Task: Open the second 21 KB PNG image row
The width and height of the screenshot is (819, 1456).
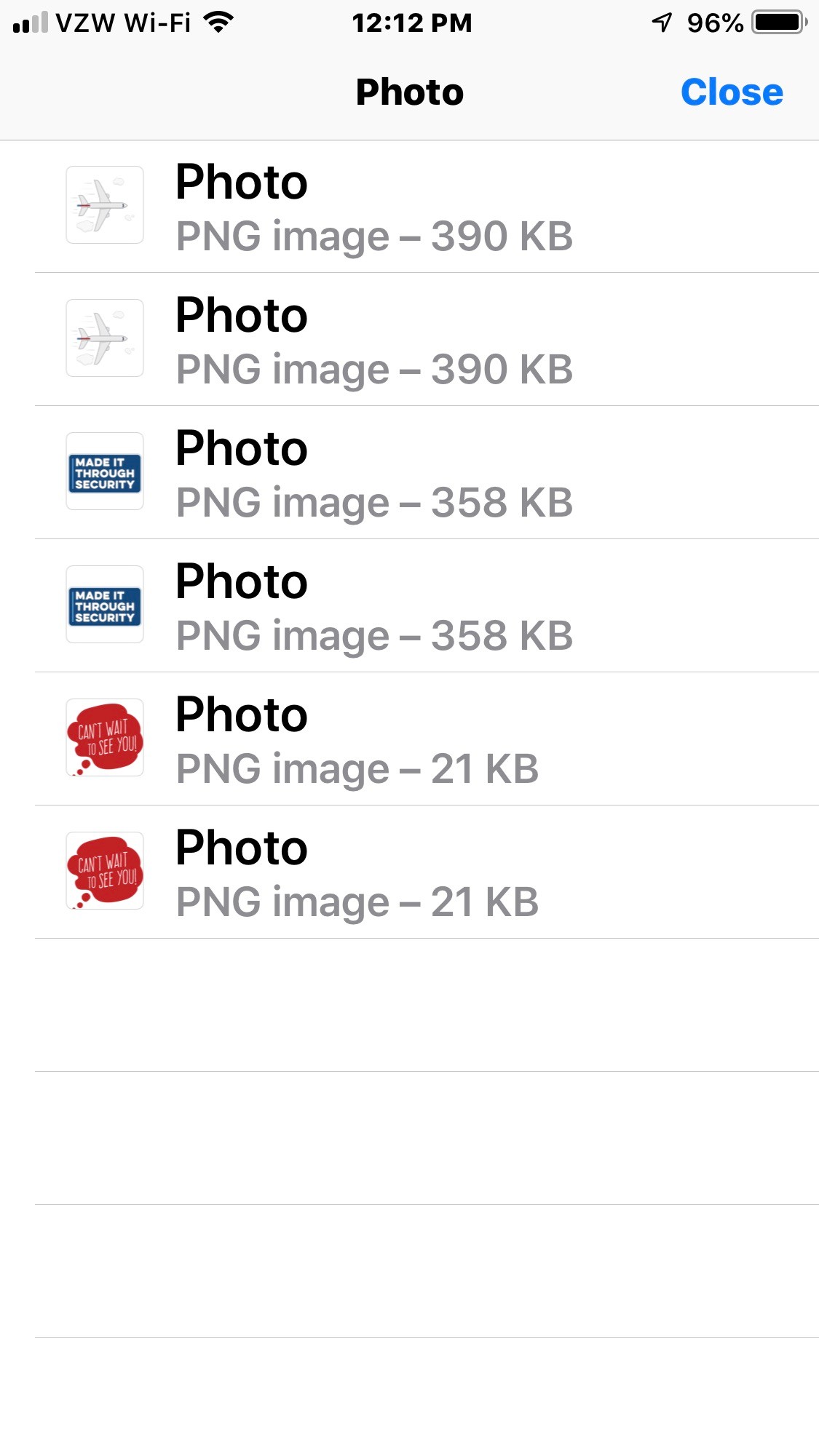Action: pyautogui.click(x=408, y=872)
